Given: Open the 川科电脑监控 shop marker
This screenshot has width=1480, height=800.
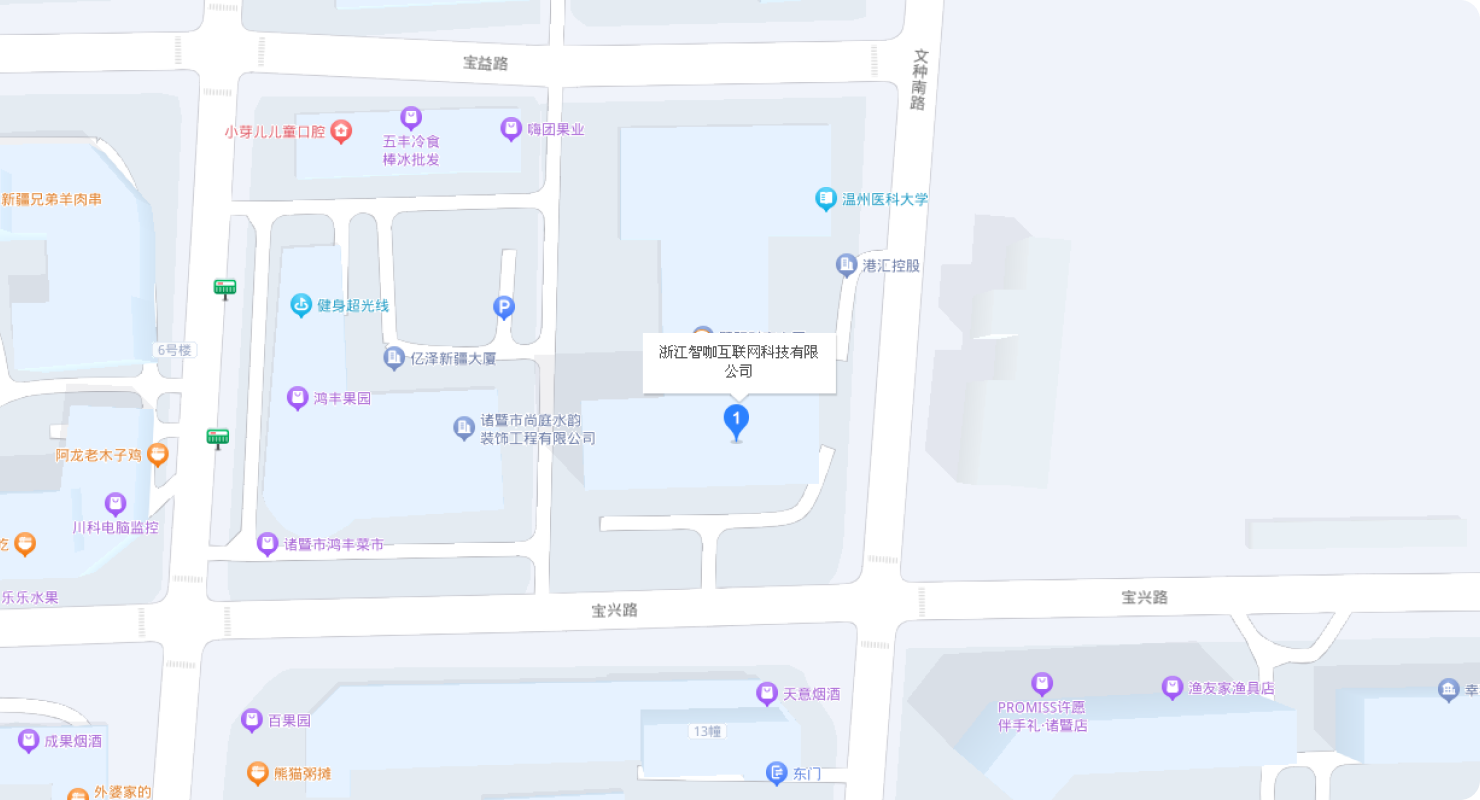Looking at the screenshot, I should pos(116,504).
